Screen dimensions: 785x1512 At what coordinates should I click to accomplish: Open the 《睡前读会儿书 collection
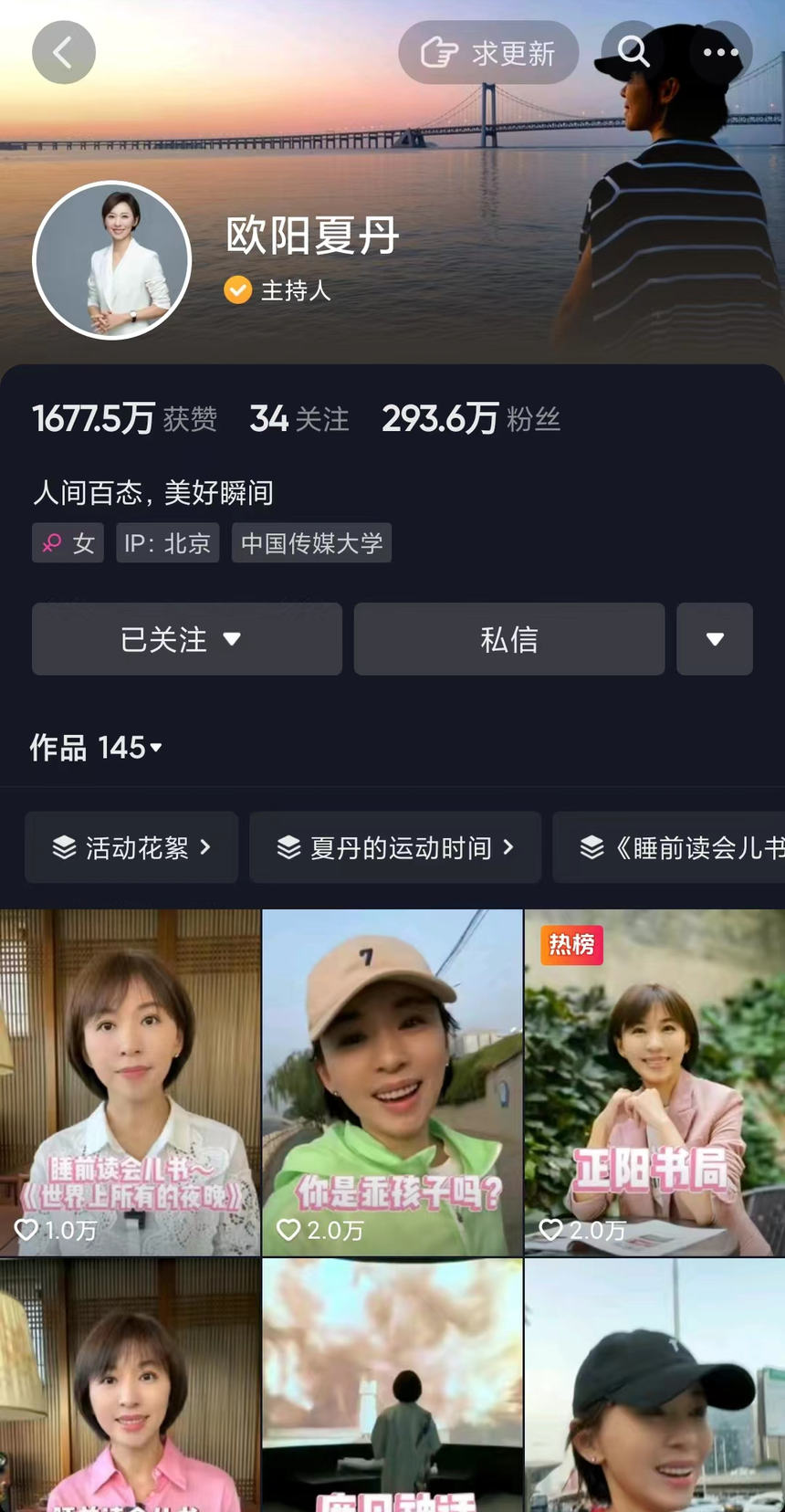pyautogui.click(x=675, y=848)
